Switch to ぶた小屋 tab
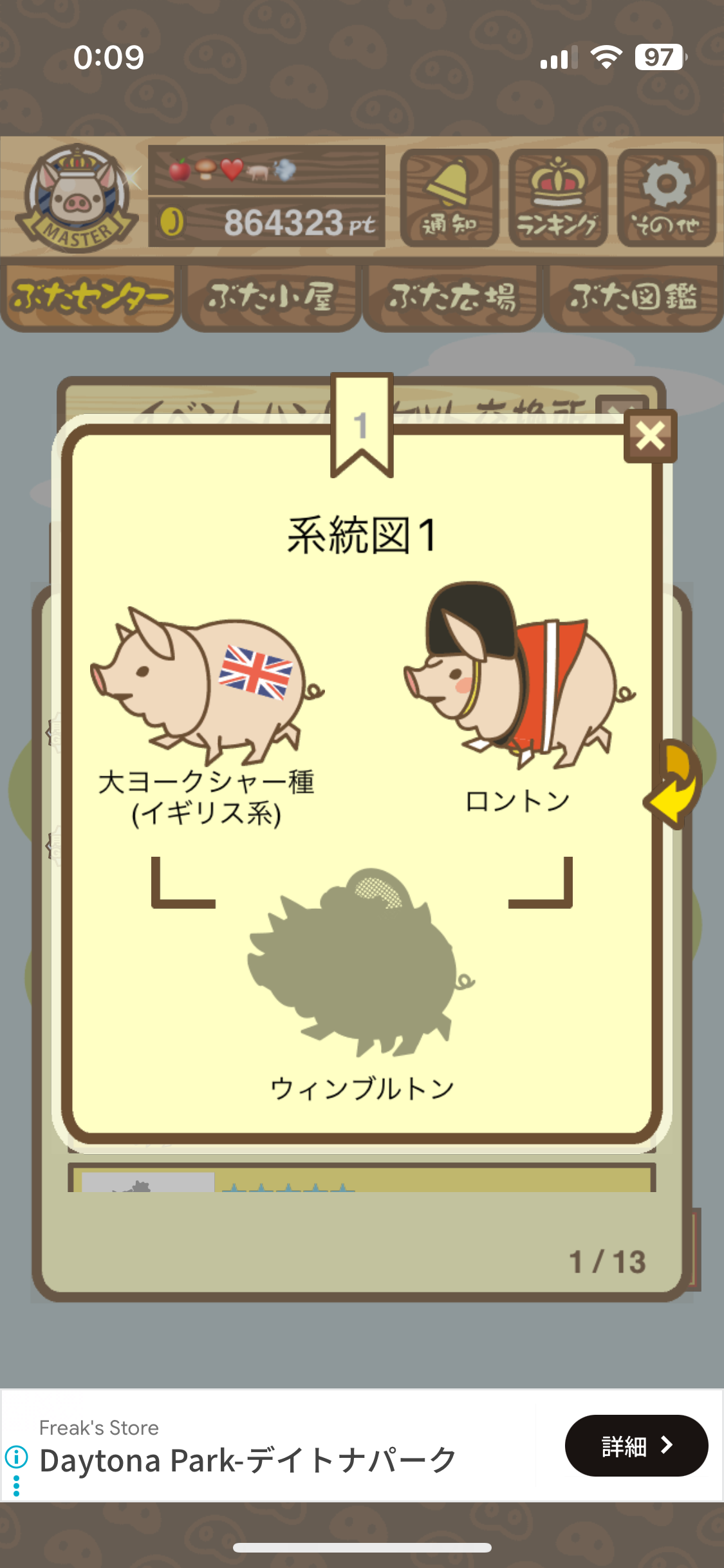The width and height of the screenshot is (724, 1568). 271,297
